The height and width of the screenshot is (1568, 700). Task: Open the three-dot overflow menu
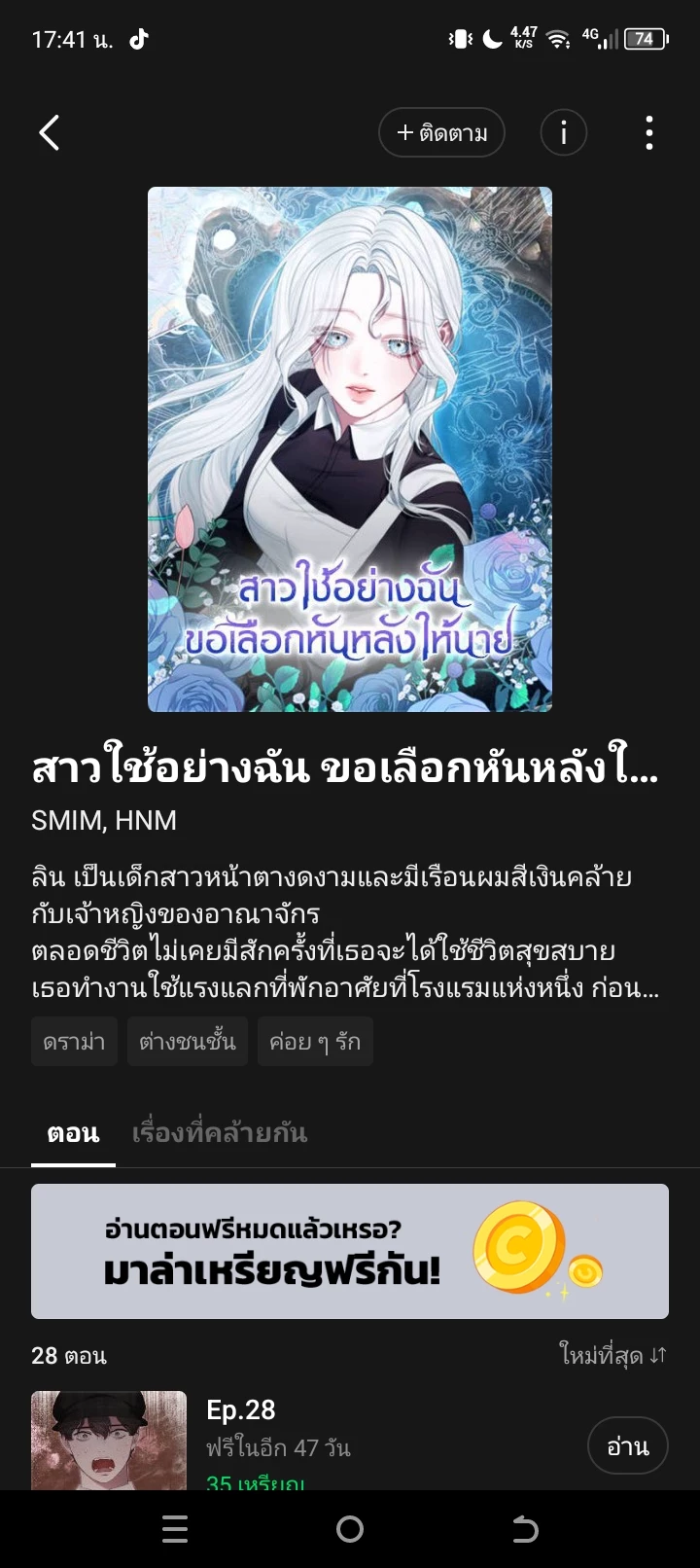tap(648, 132)
